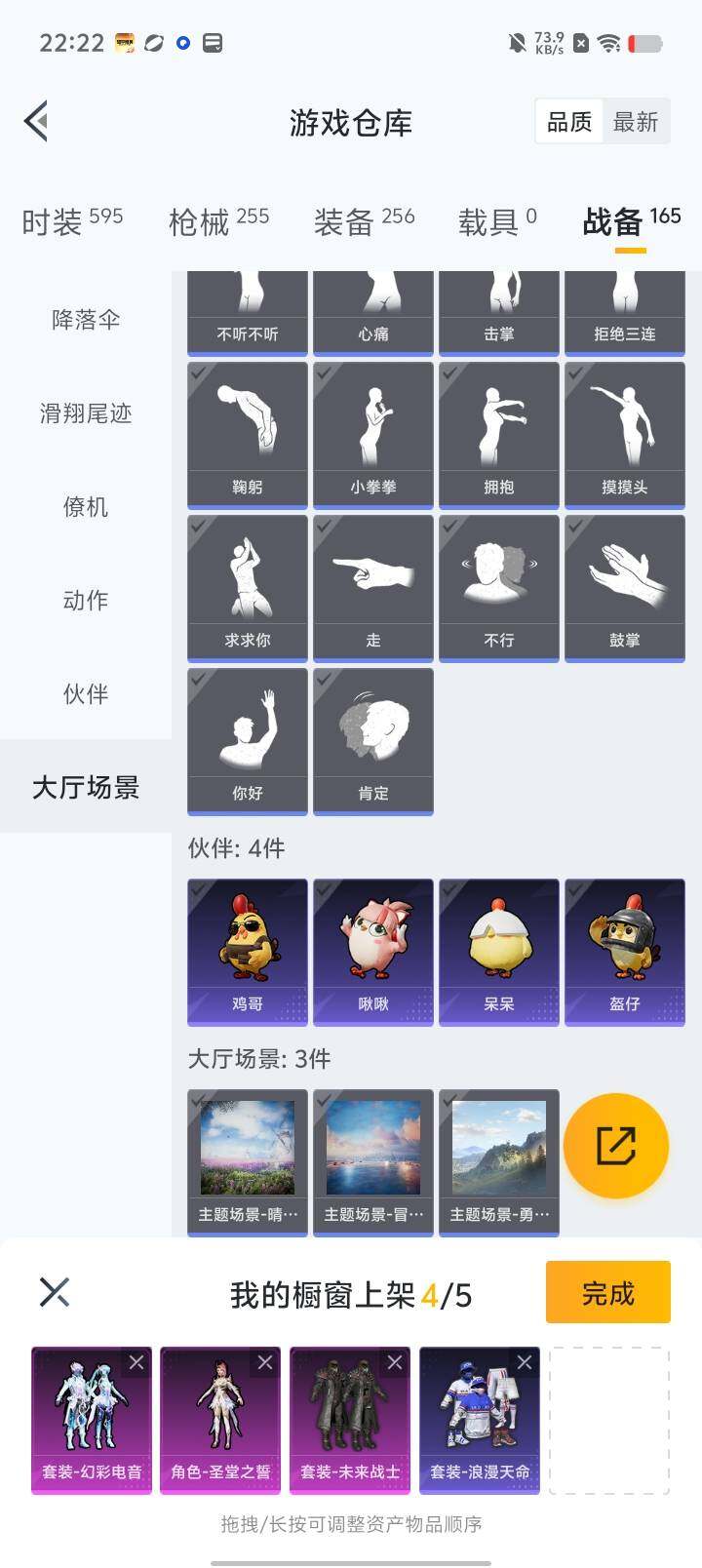Tap the orange share floating button
Image resolution: width=702 pixels, height=1568 pixels.
pyautogui.click(x=616, y=1146)
